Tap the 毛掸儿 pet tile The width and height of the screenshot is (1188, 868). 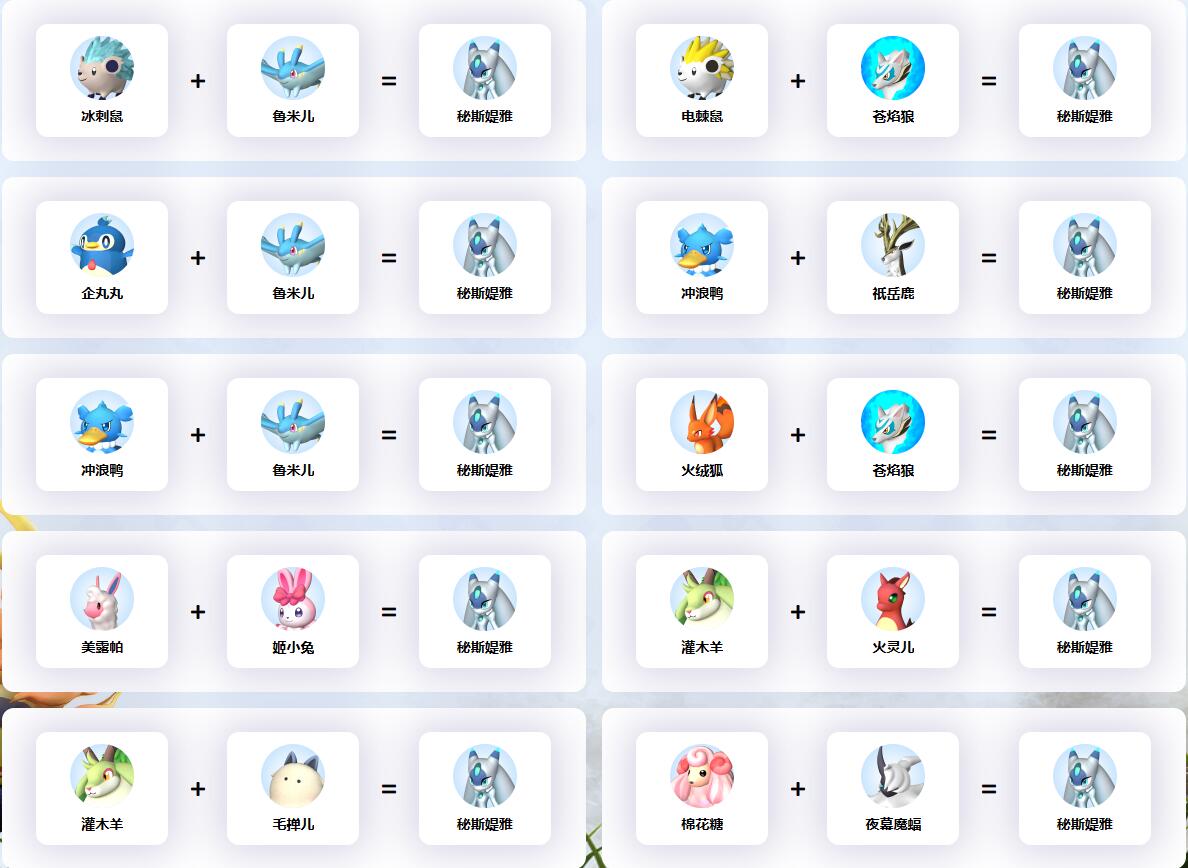[293, 789]
